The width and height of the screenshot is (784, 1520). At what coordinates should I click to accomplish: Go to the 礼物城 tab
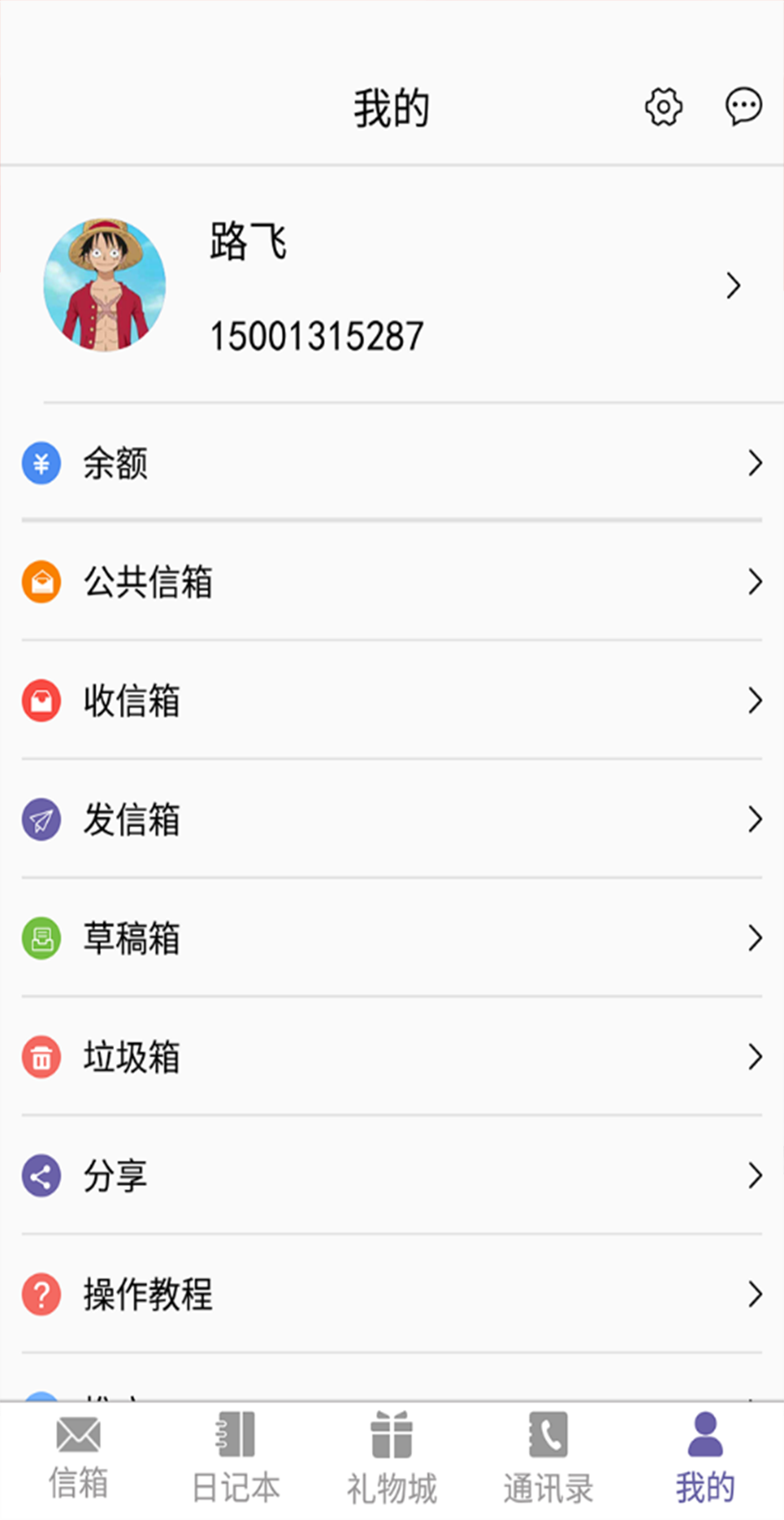pos(392,1458)
